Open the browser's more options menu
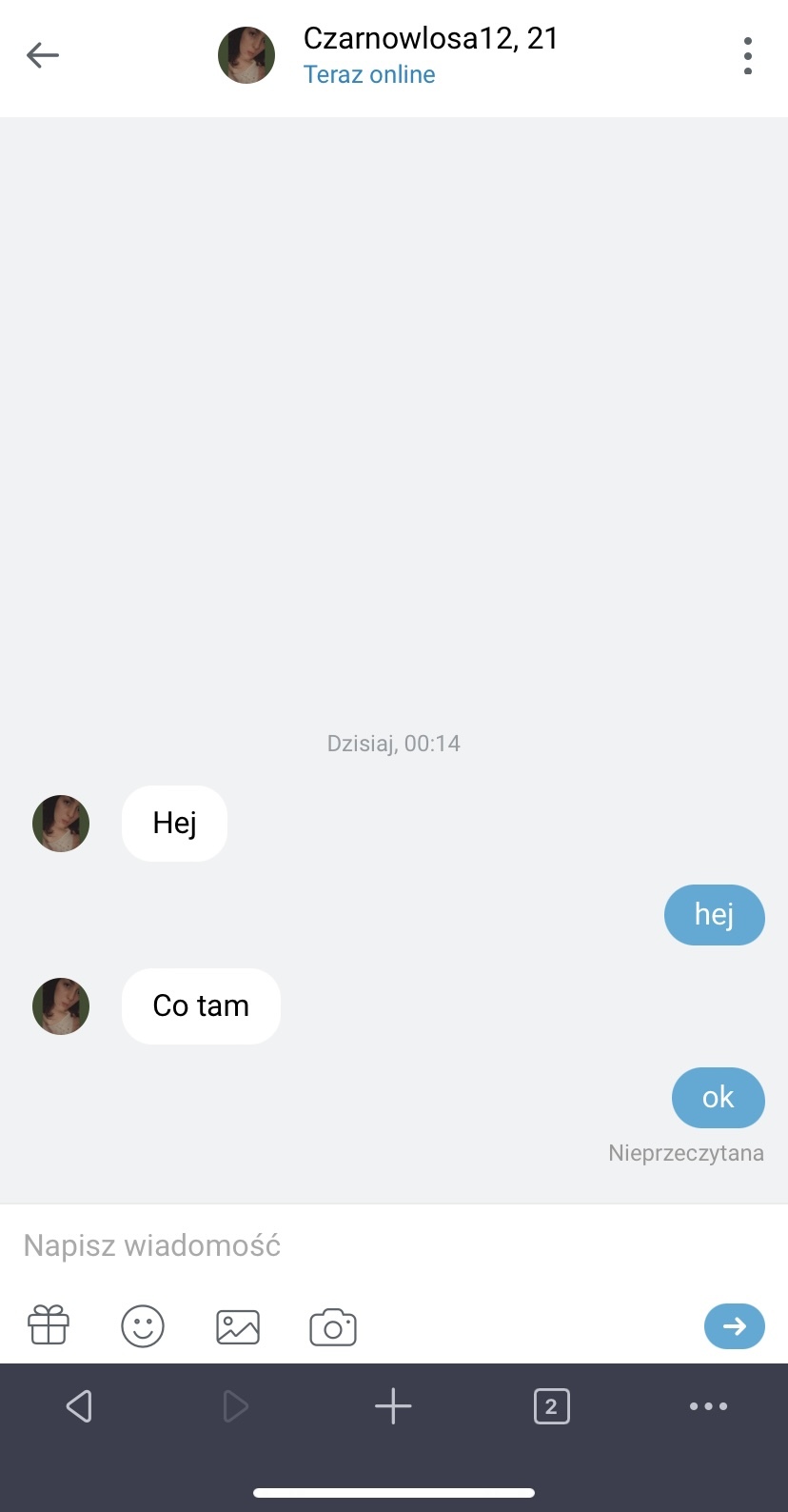 tap(708, 1405)
